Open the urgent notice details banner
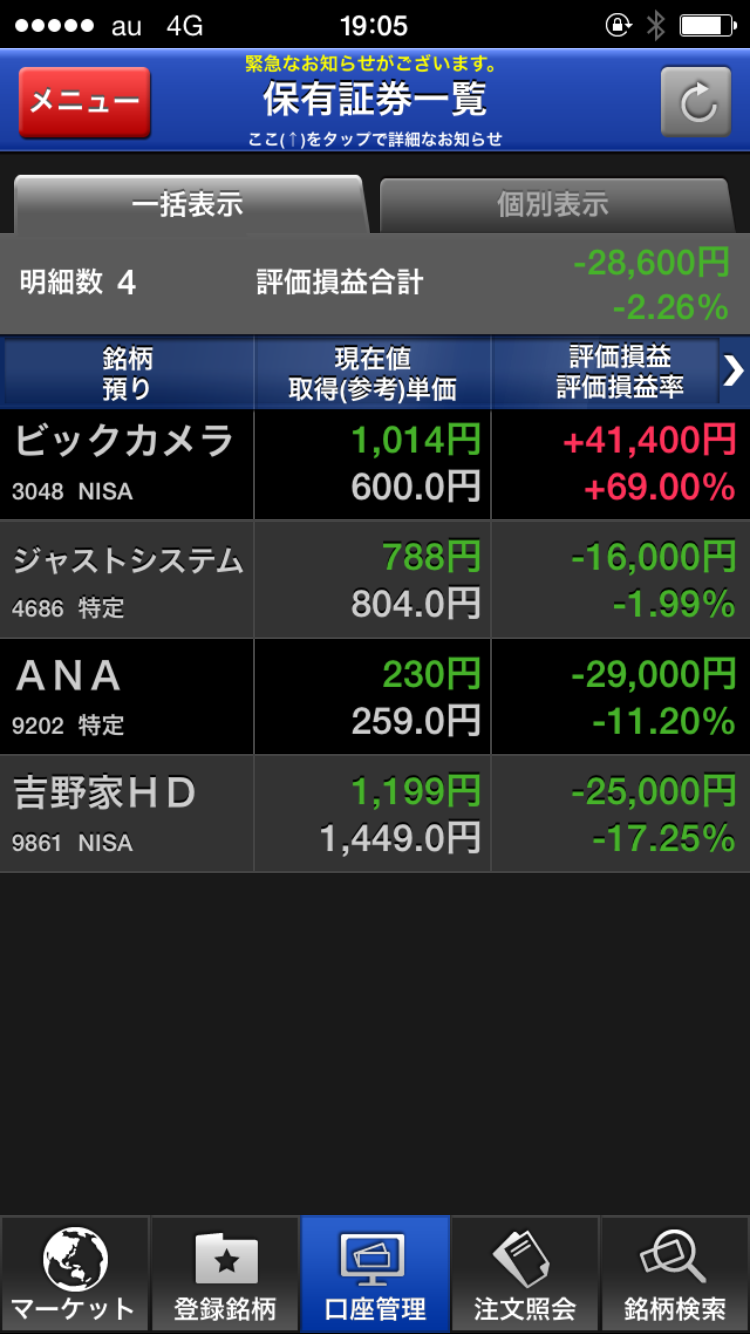Viewport: 750px width, 1334px height. point(375,102)
